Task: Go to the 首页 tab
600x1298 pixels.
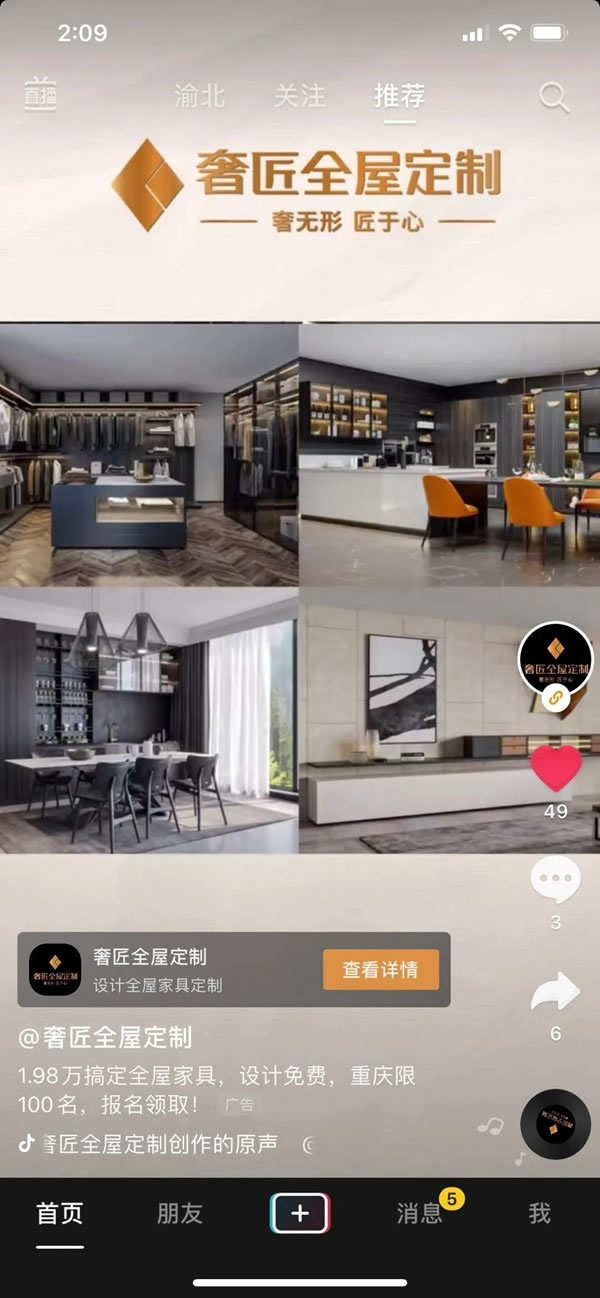Action: coord(60,1214)
